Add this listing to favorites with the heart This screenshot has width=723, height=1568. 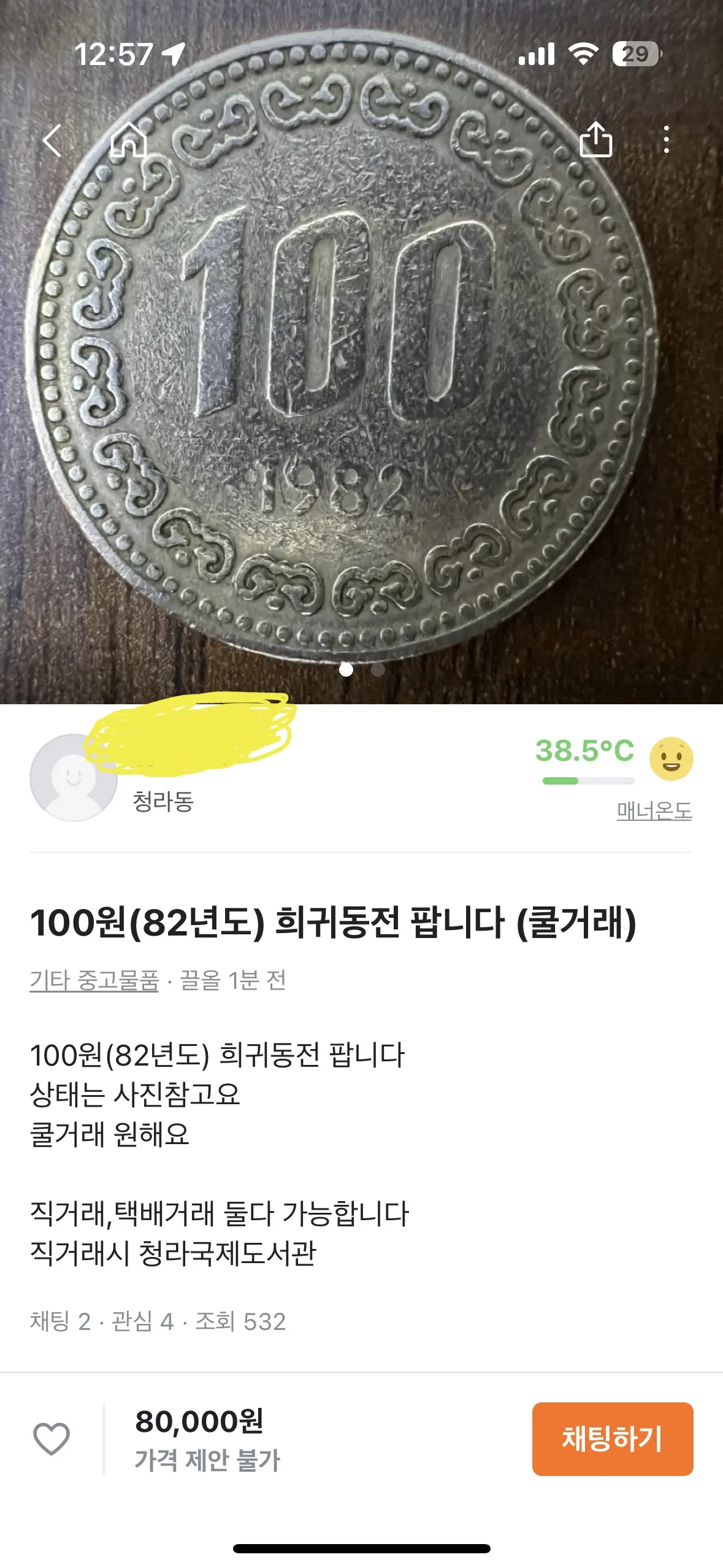[x=52, y=1439]
